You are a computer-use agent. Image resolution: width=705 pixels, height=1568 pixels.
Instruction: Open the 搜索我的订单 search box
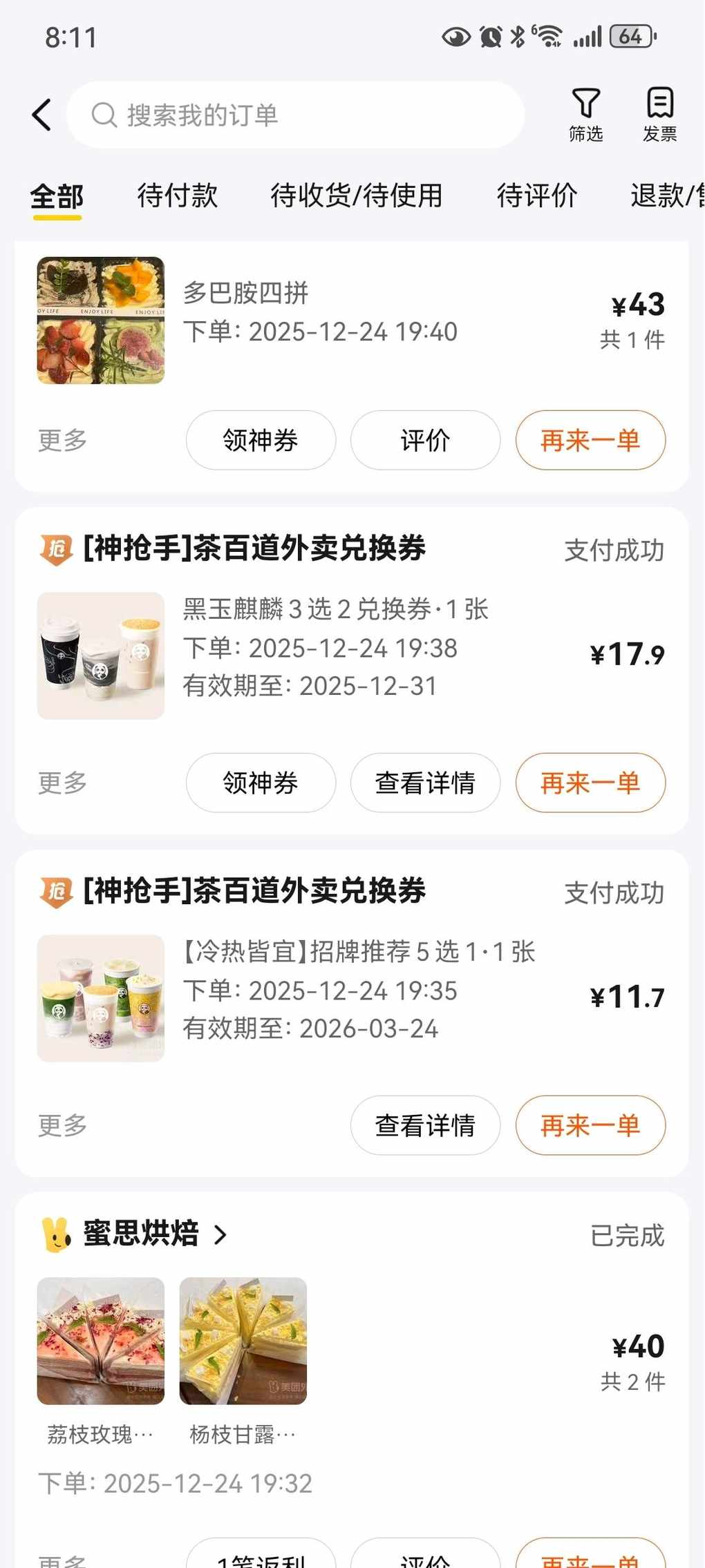click(x=295, y=115)
